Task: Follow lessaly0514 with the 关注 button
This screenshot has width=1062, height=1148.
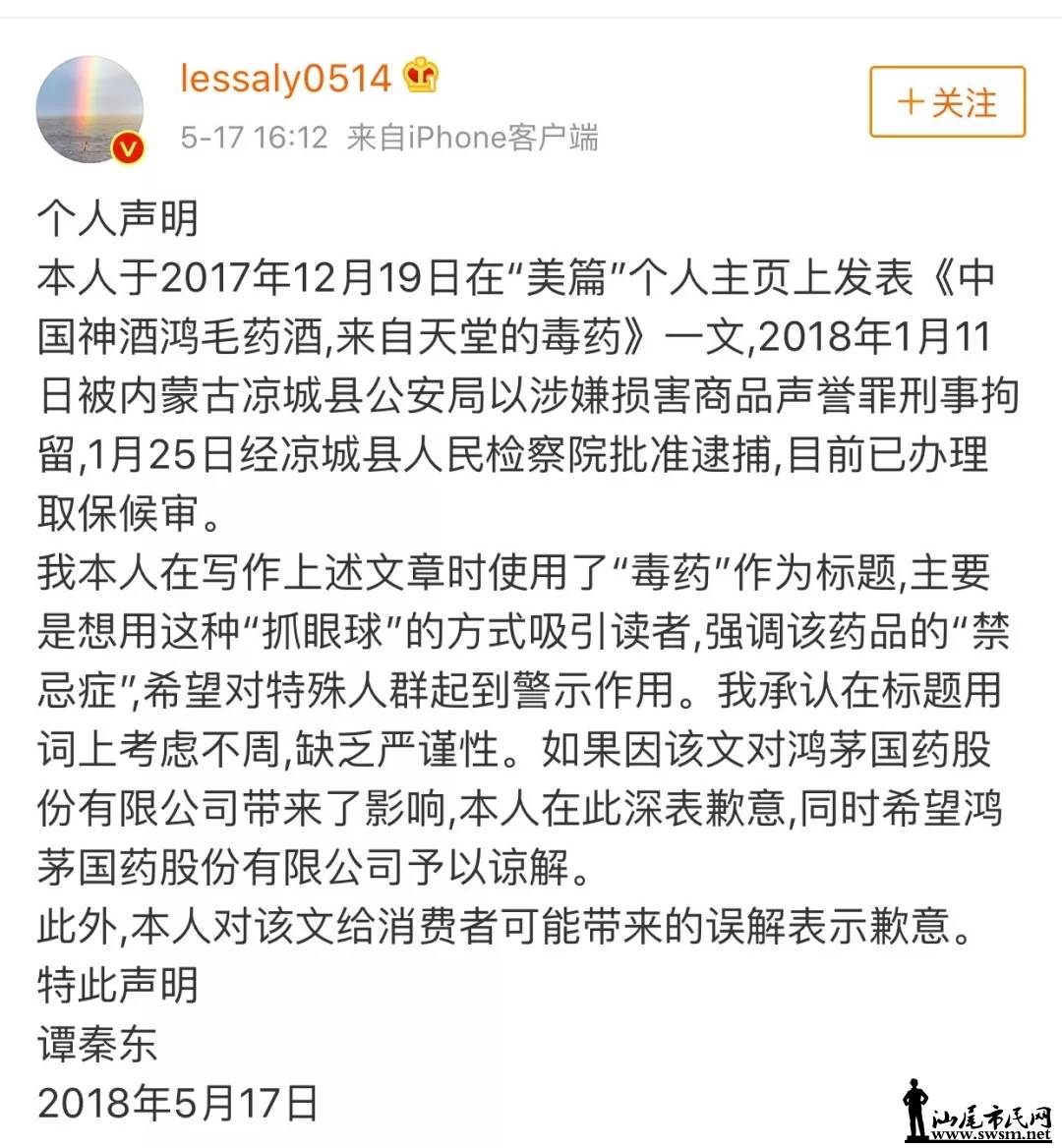Action: (947, 102)
